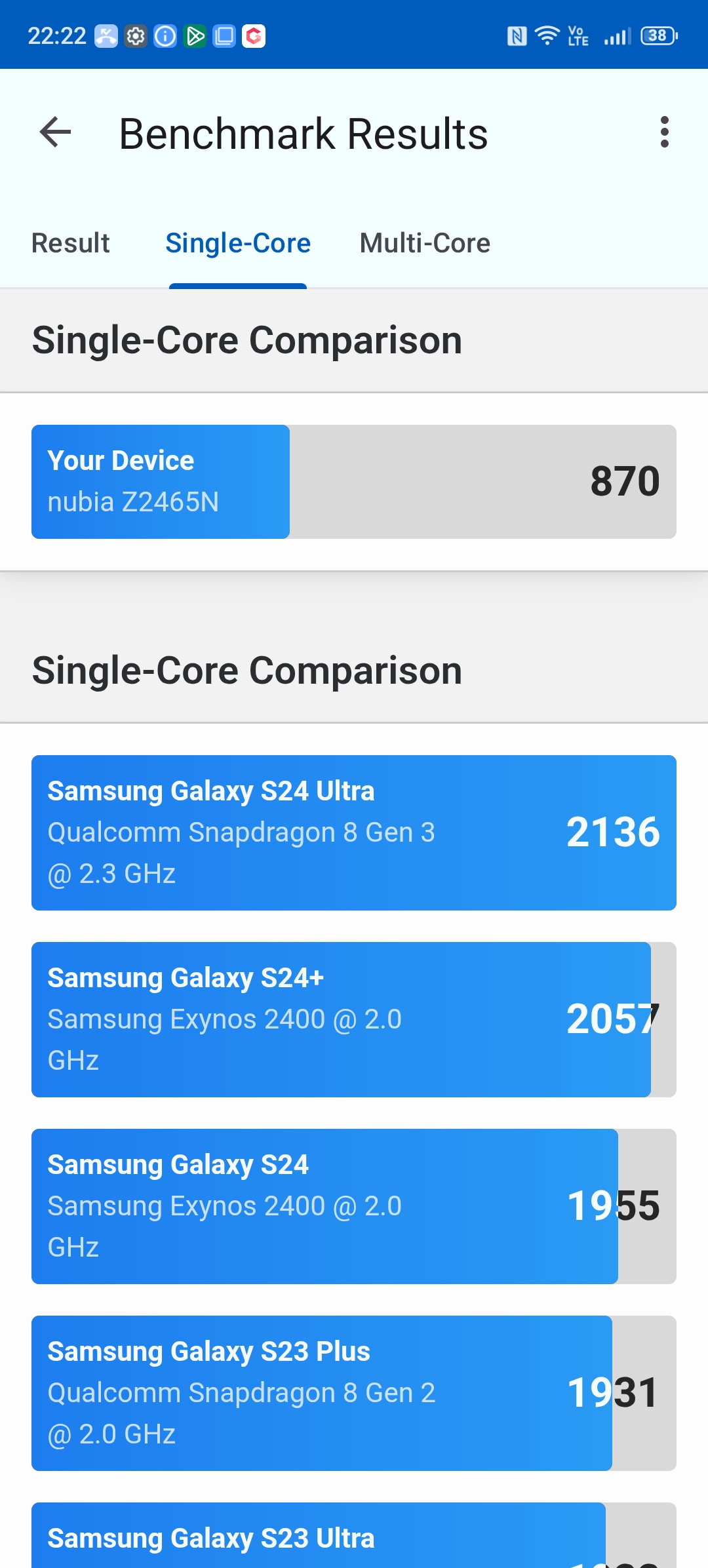This screenshot has width=708, height=1568.
Task: Switch to the Result tab
Action: [71, 243]
